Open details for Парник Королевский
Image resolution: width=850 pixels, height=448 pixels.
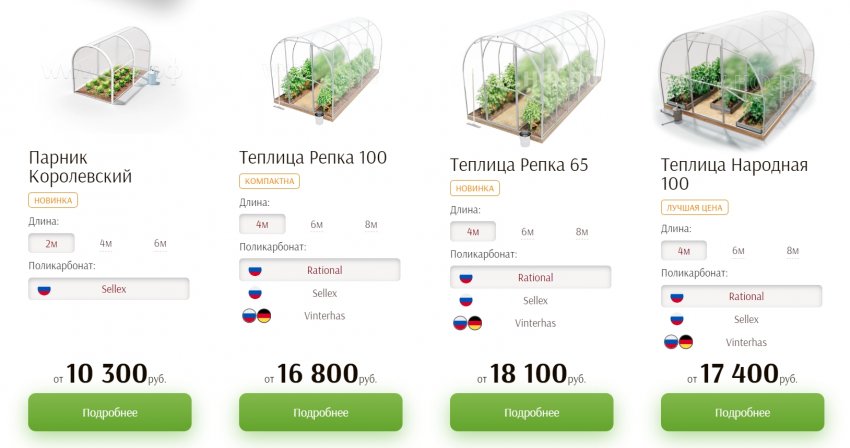[110, 412]
